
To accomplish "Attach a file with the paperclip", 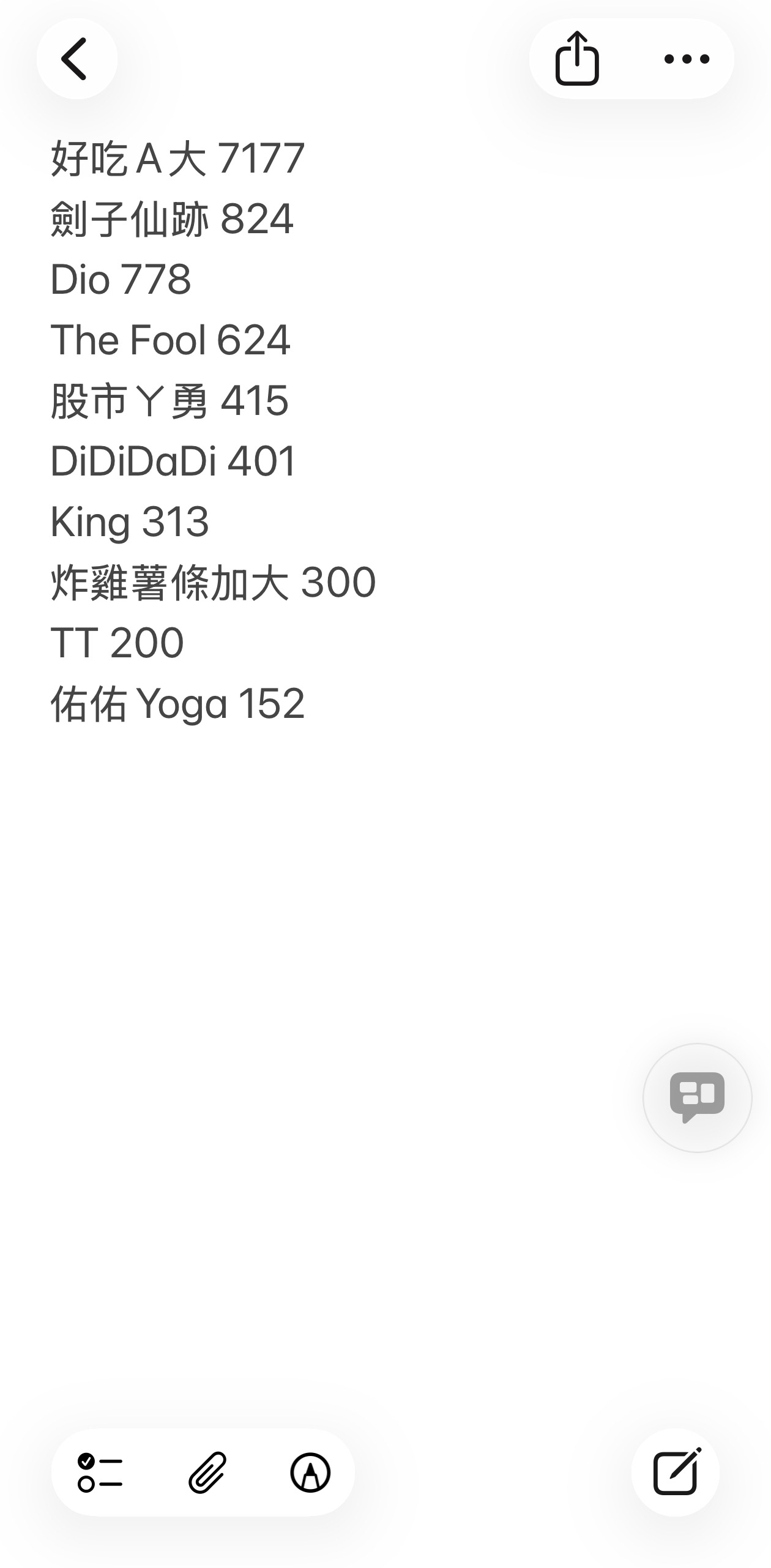I will (207, 1472).
